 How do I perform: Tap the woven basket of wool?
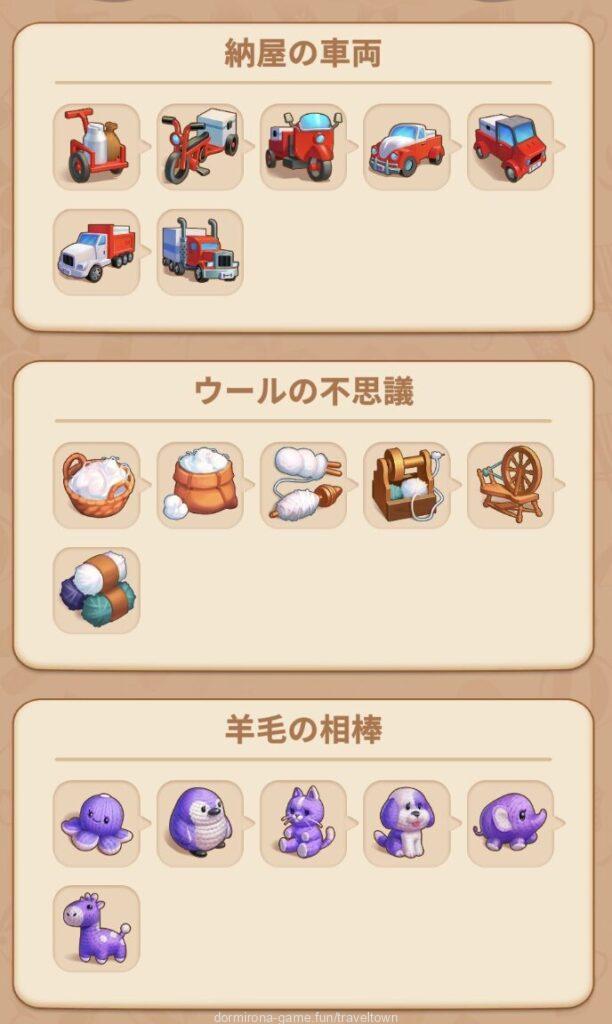[x=96, y=485]
